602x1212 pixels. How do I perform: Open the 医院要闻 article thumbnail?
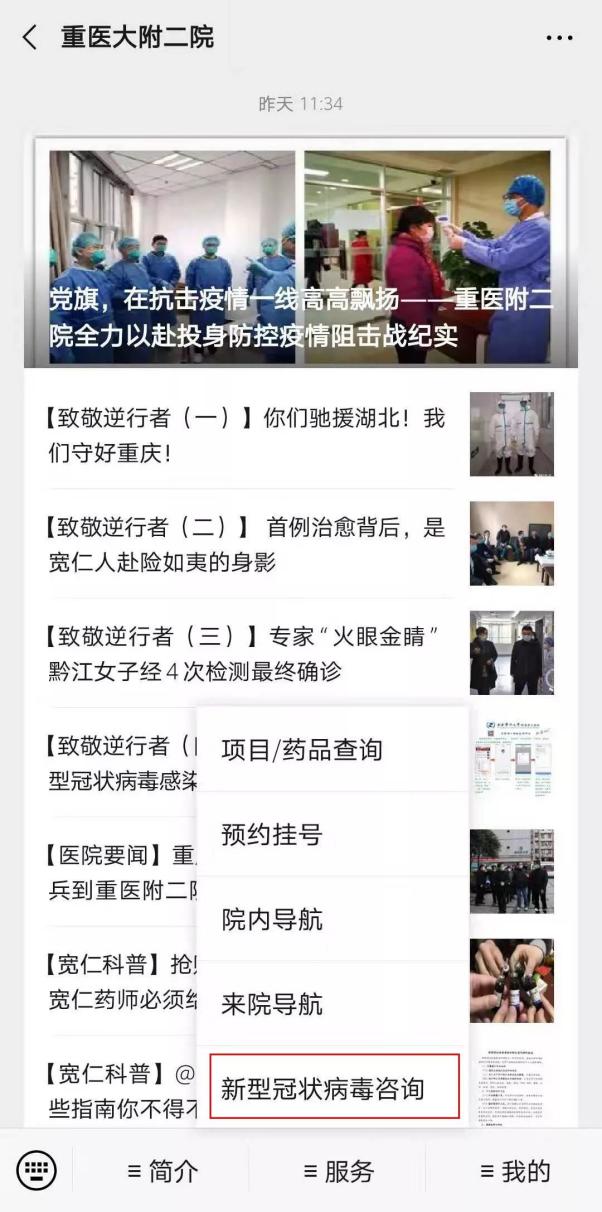click(x=511, y=871)
